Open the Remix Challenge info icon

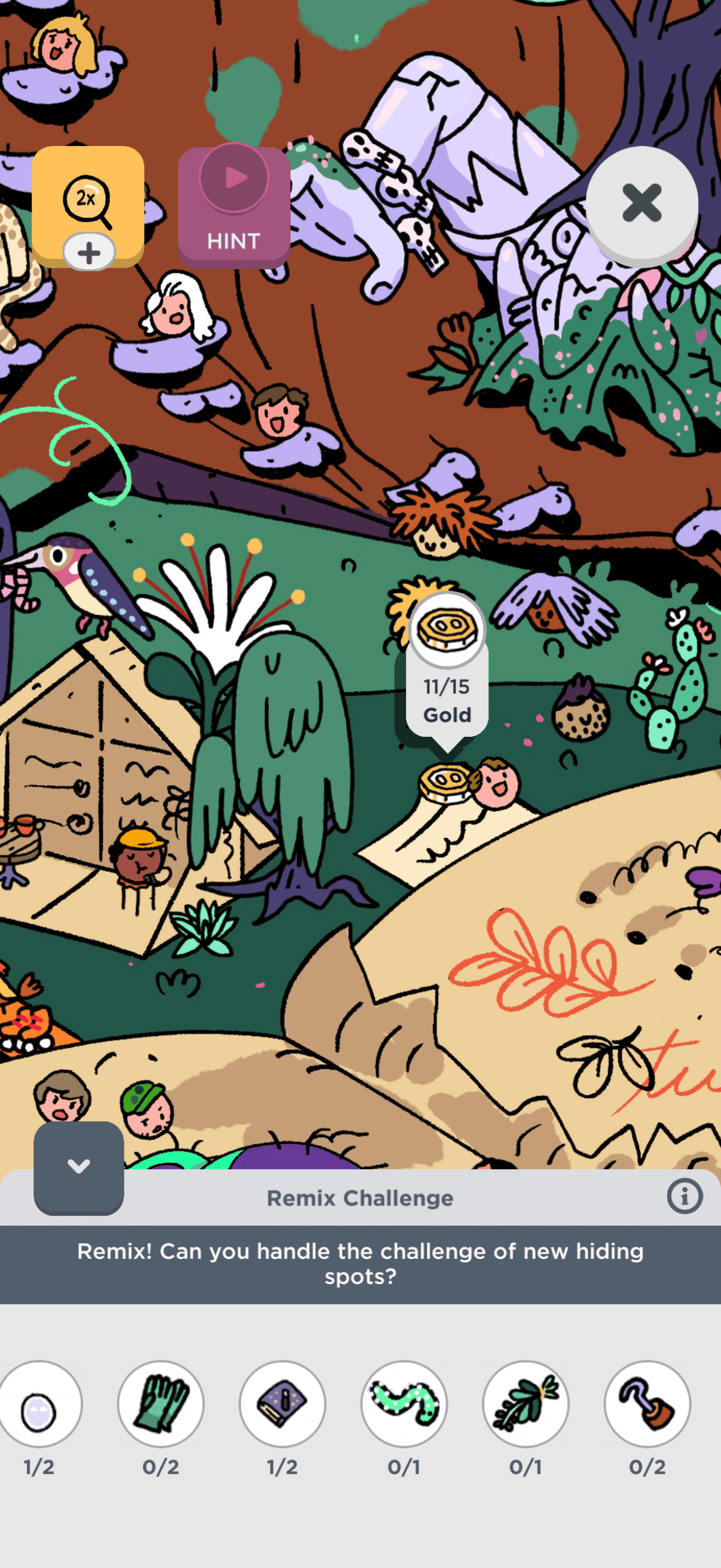coord(685,1196)
